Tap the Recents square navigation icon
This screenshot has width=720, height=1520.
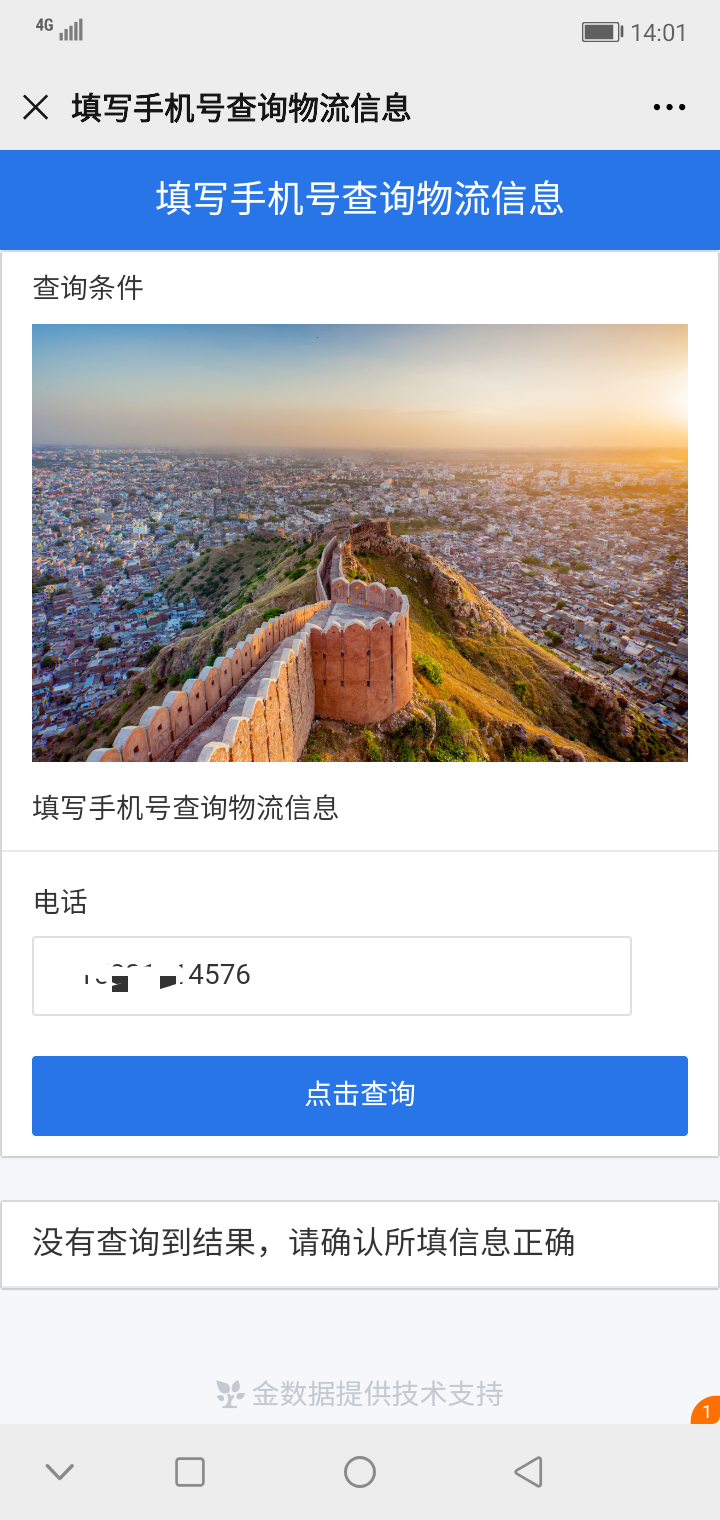click(189, 1472)
